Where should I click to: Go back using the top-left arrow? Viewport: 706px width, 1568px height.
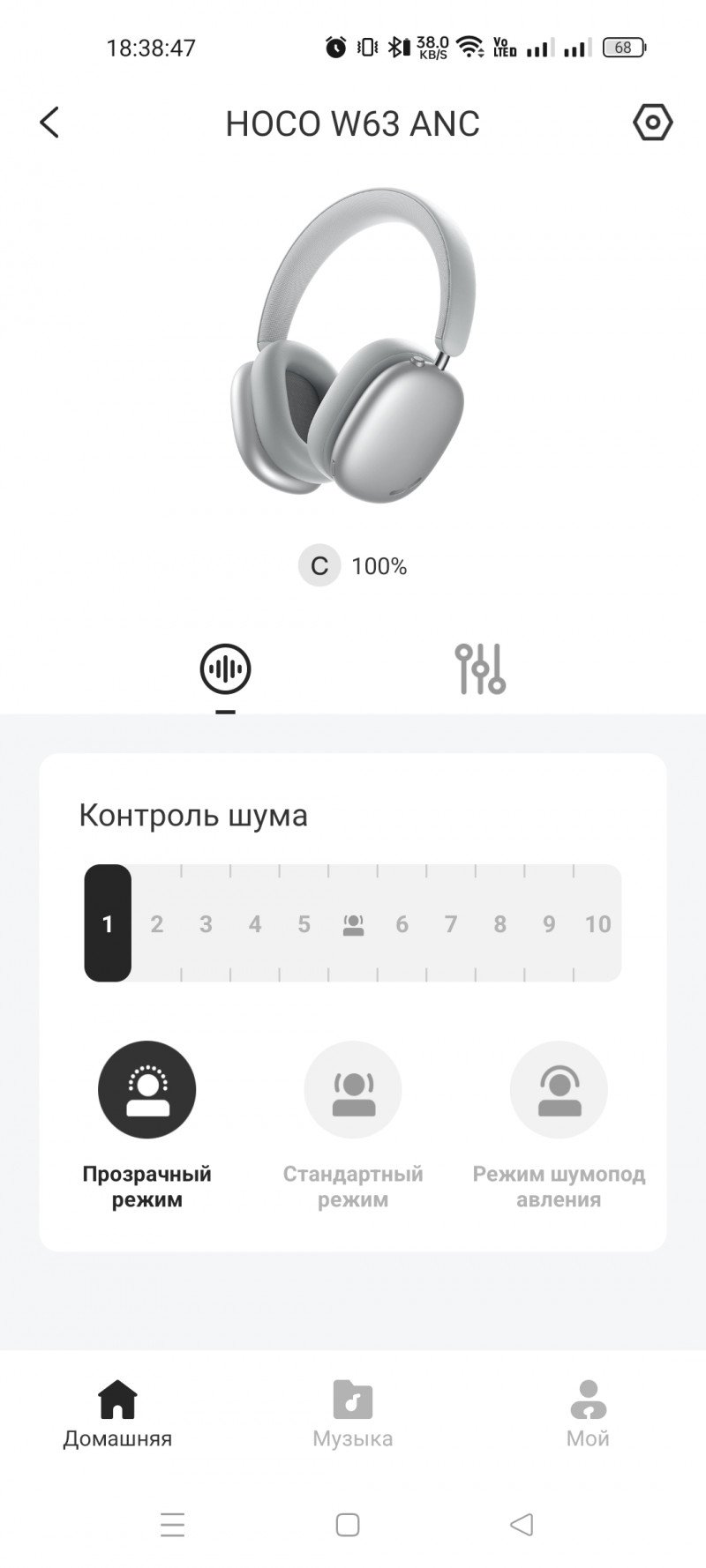(49, 123)
